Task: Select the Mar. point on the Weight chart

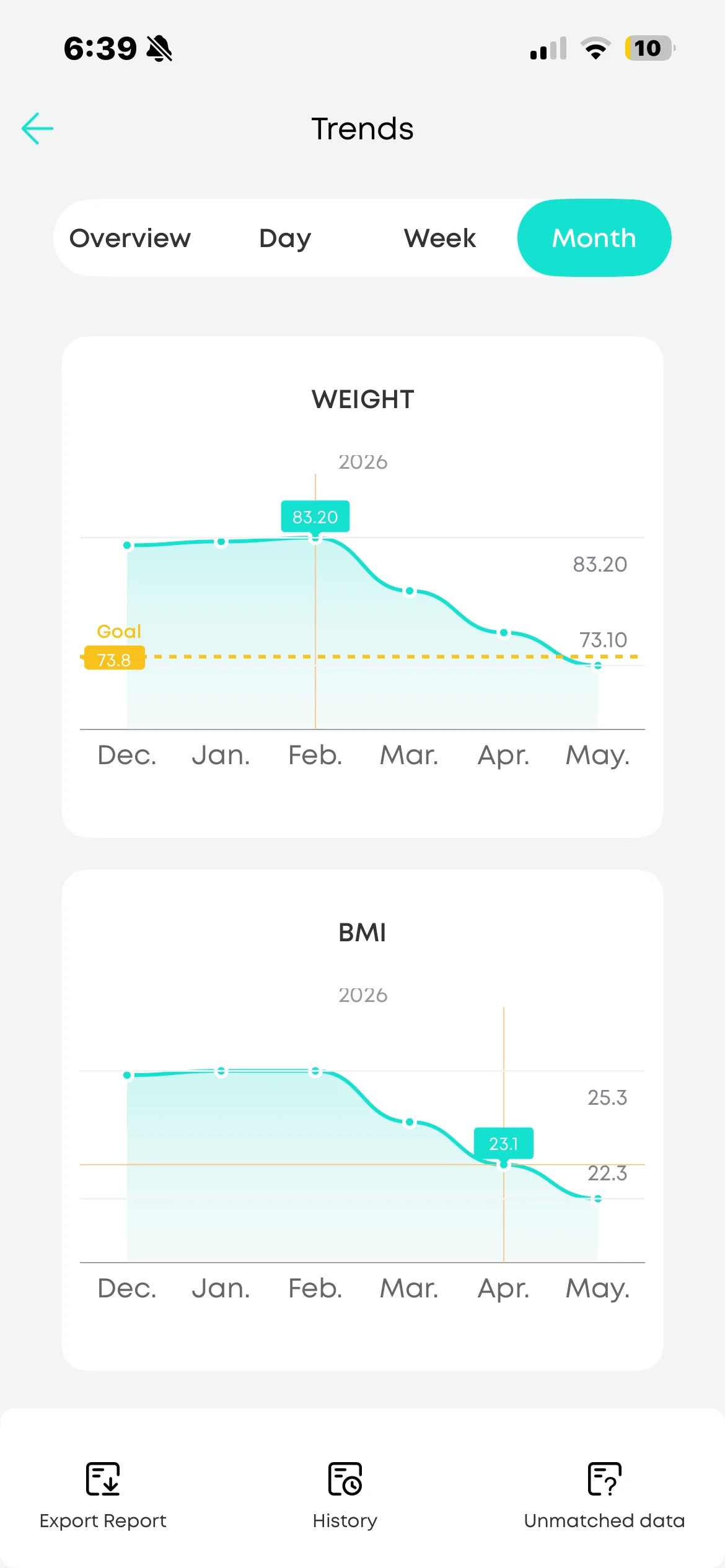Action: click(410, 591)
